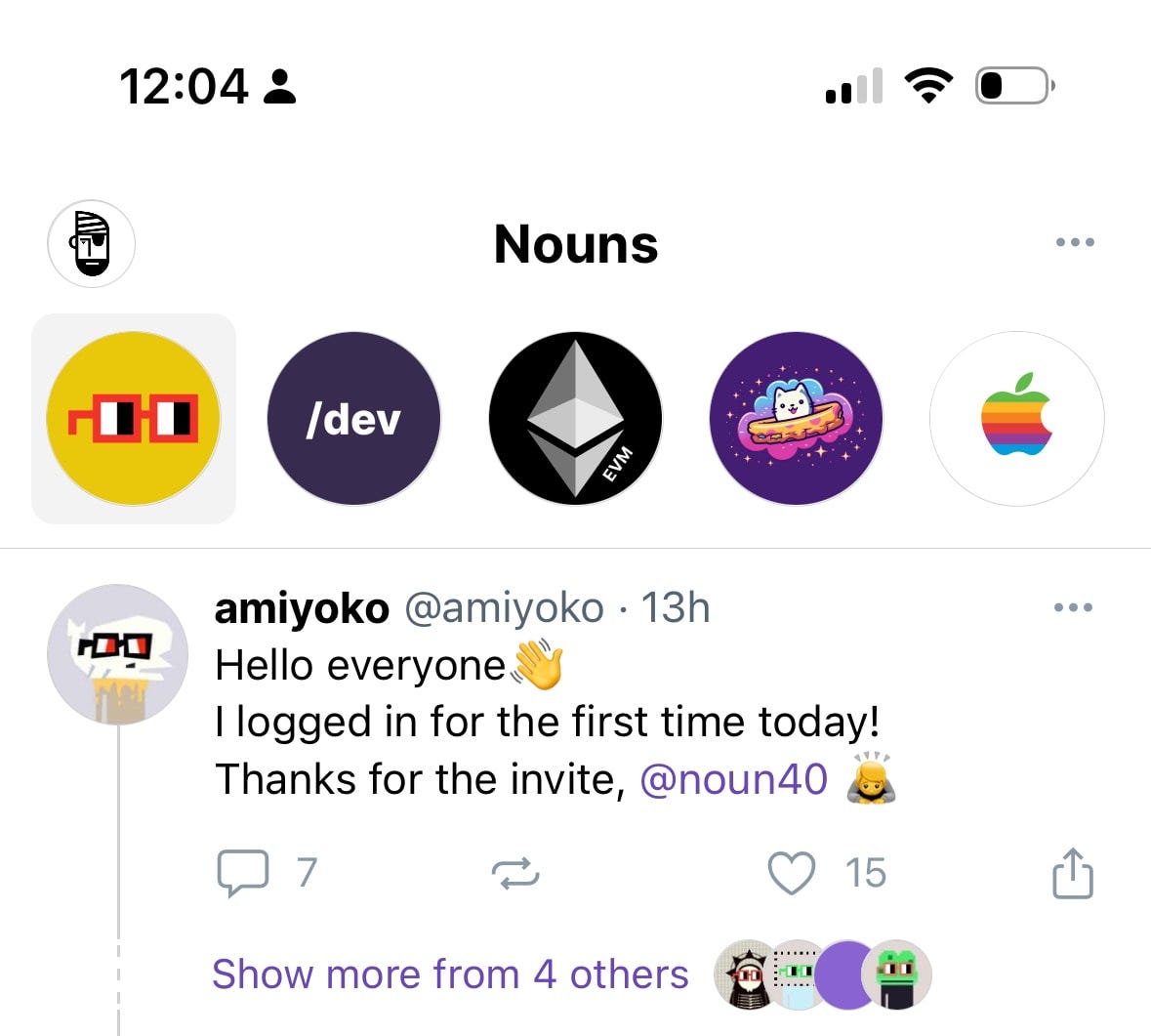This screenshot has width=1151, height=1036.
Task: Like amiyoko's post
Action: 791,872
